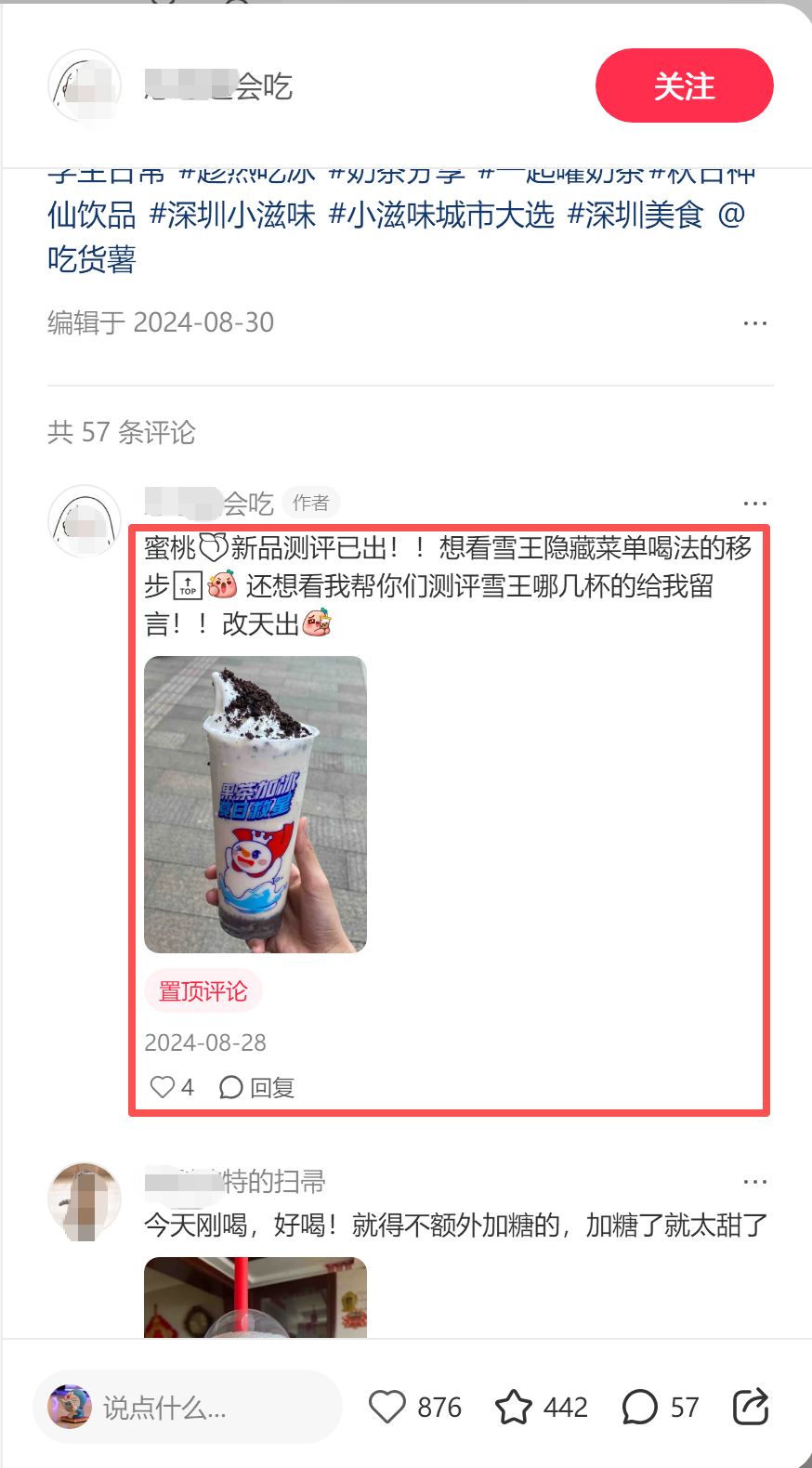Viewport: 812px width, 1468px height.
Task: Open the 57 comments icon
Action: pos(640,1408)
